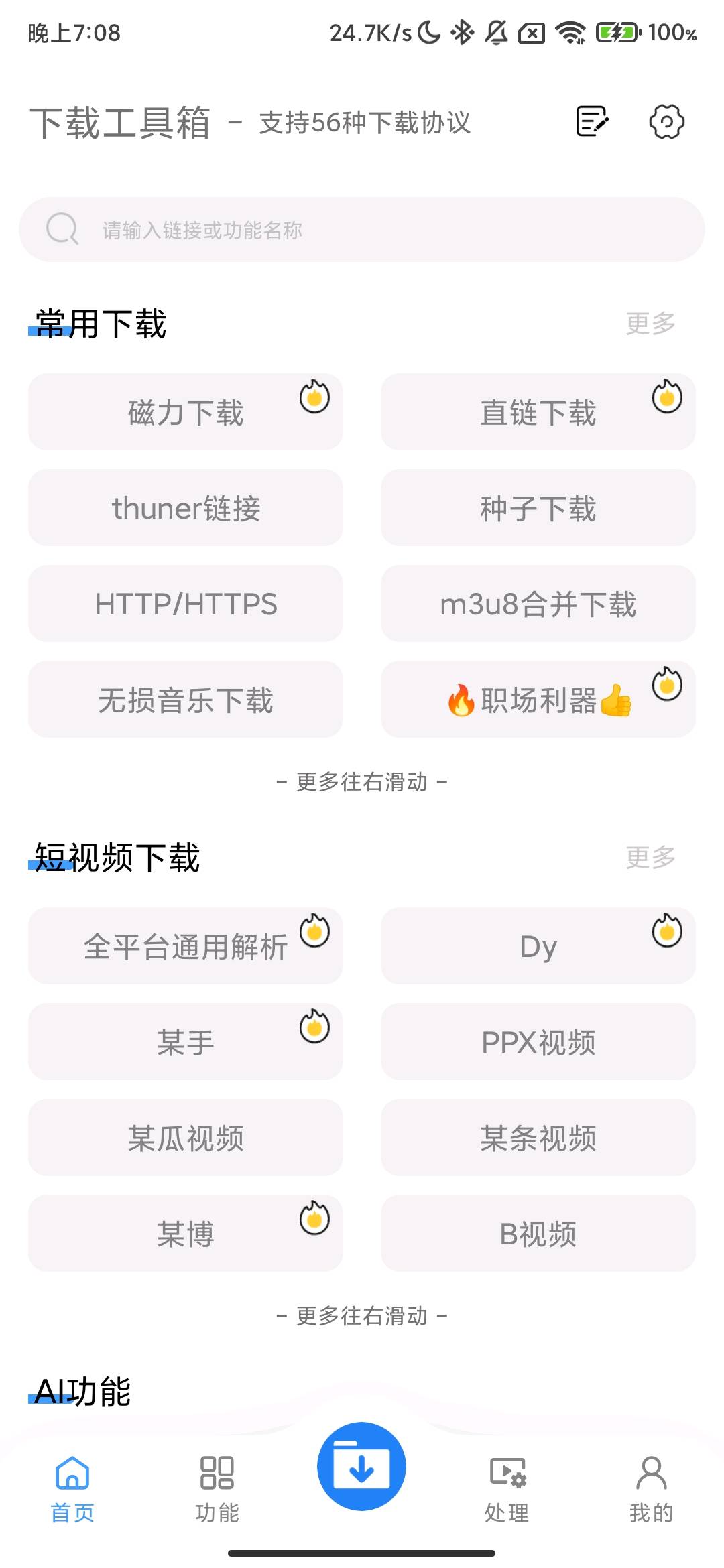Select 磁力下载 download option
The image size is (724, 1568).
point(185,411)
